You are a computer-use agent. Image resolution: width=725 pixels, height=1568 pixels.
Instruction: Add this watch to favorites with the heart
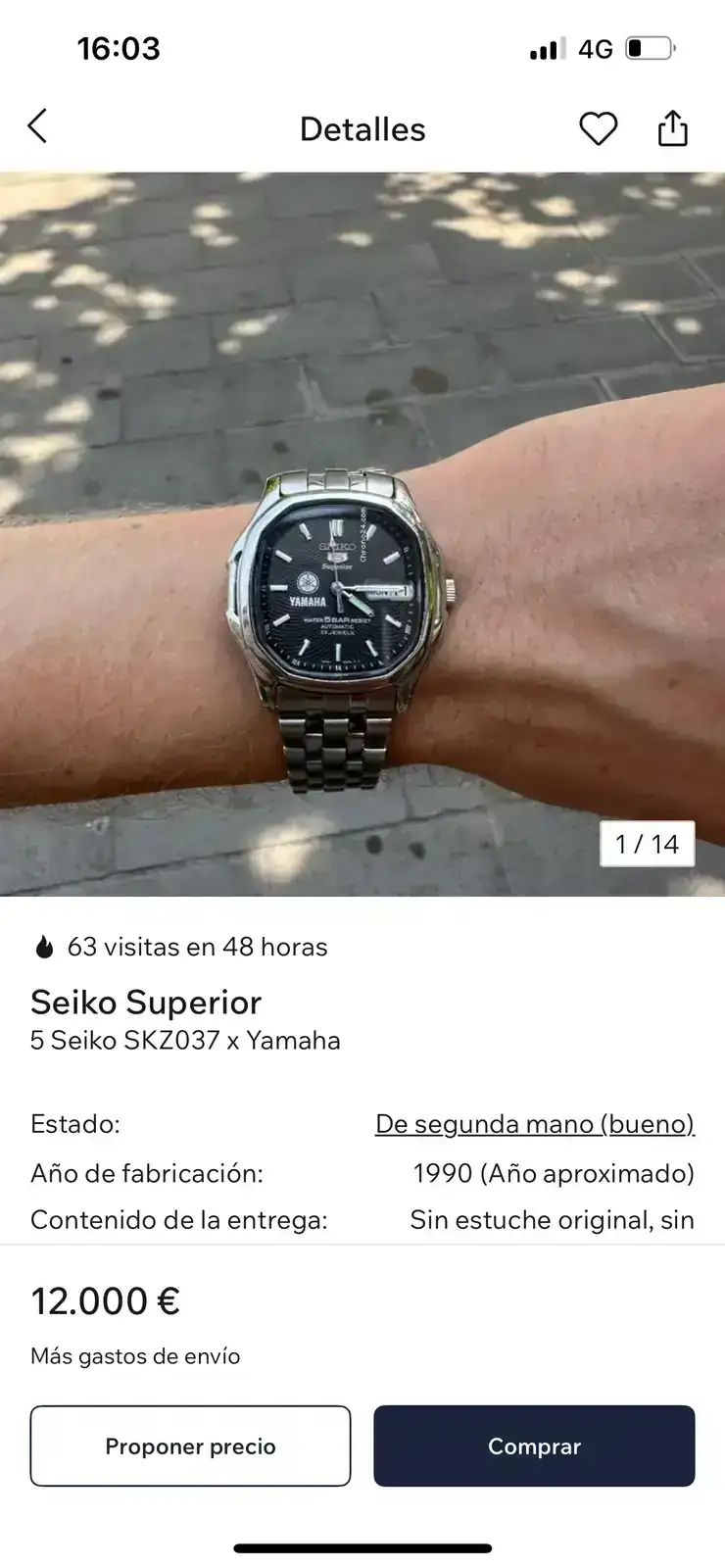point(598,128)
